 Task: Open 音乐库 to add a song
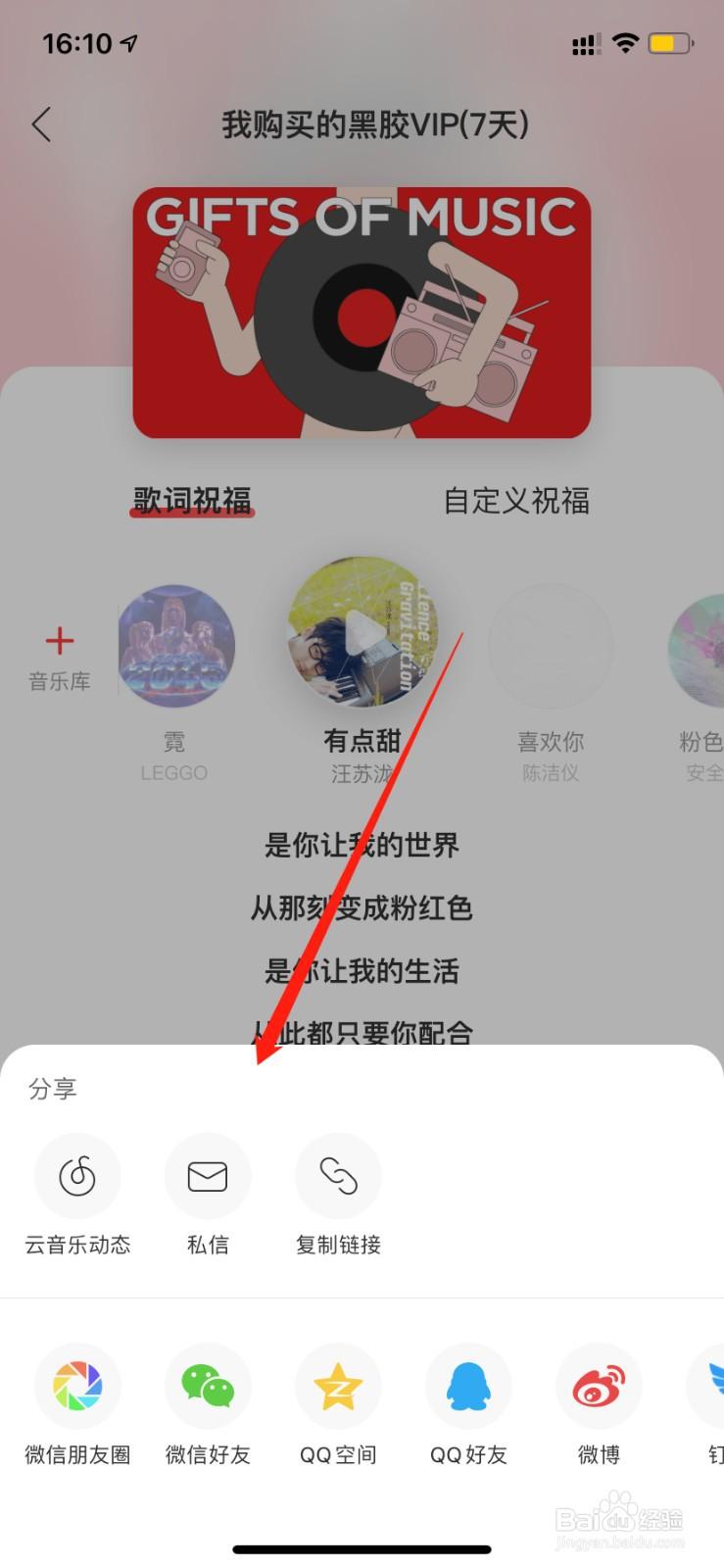click(x=60, y=657)
